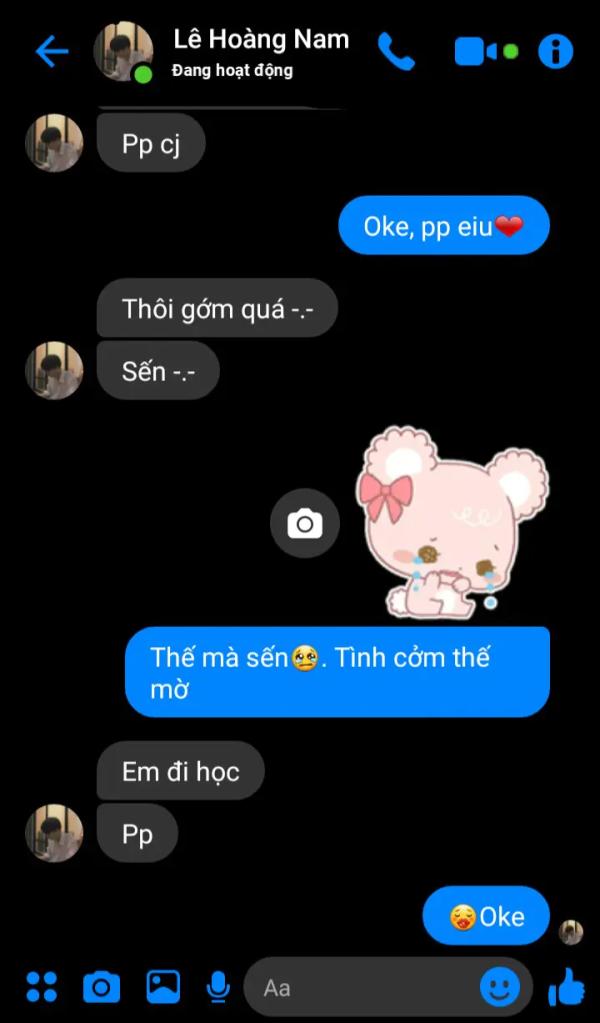Focus the Aa message input field
600x1023 pixels.
pyautogui.click(x=360, y=988)
